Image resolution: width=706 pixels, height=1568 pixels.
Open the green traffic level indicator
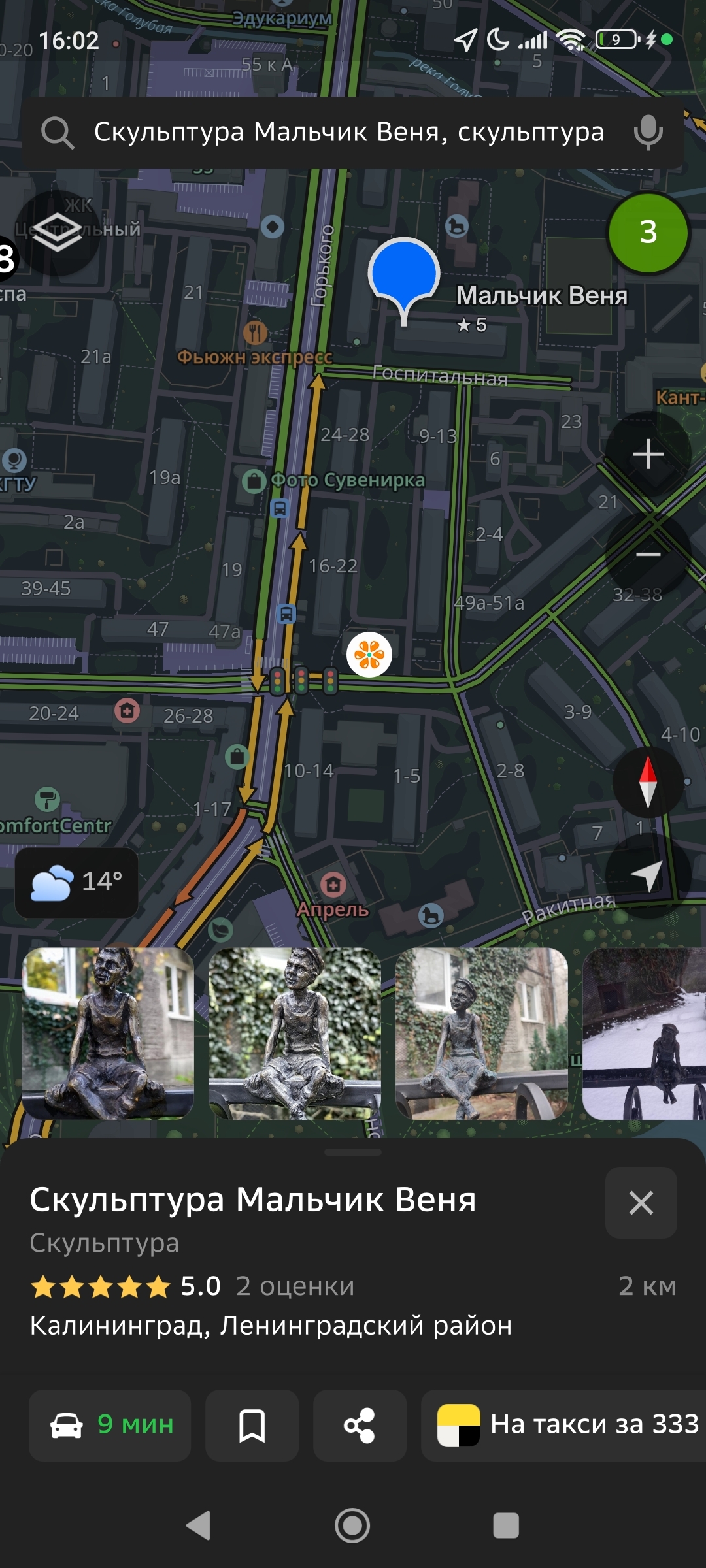(x=648, y=232)
